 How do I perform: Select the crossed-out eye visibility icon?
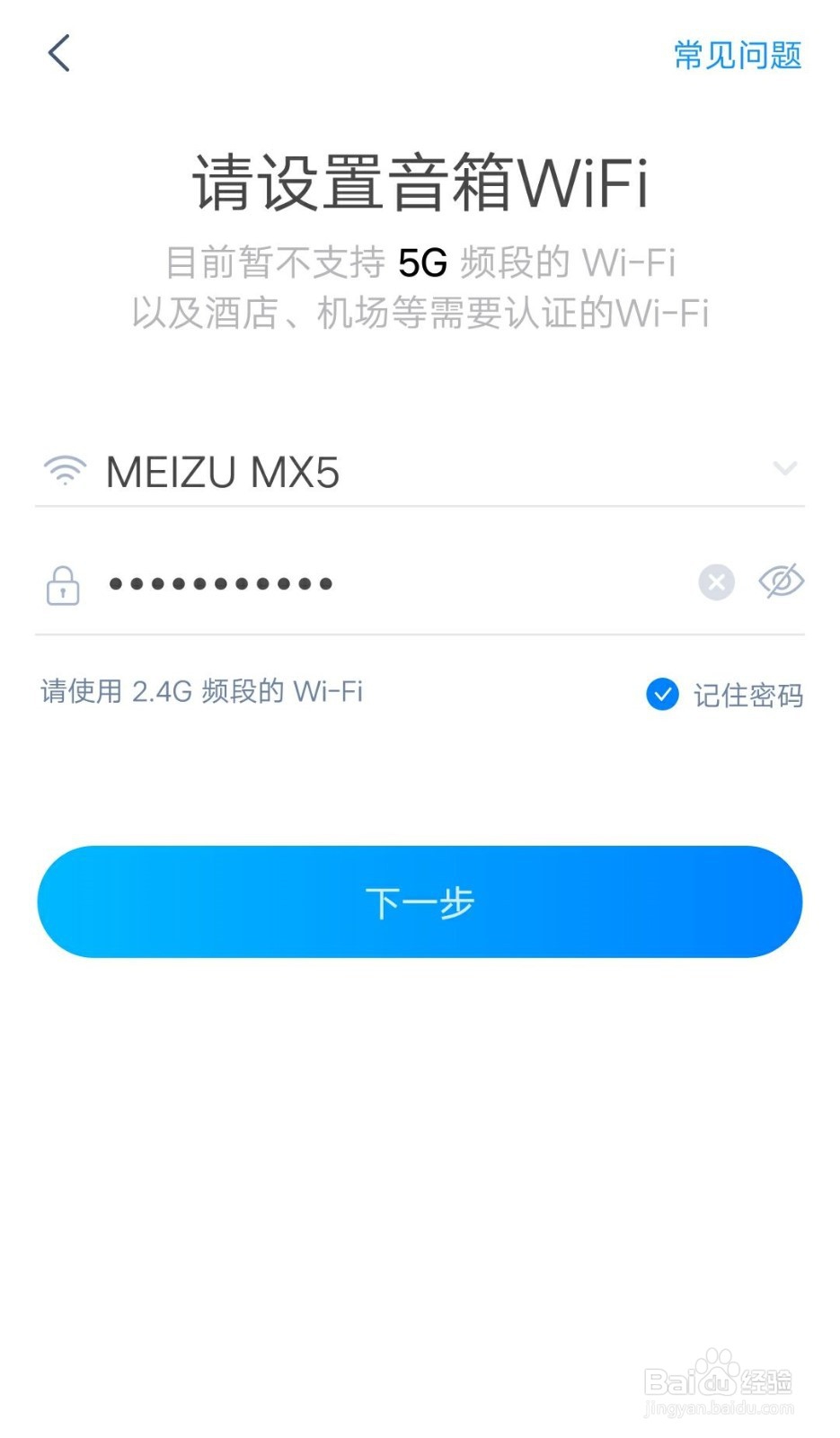click(x=780, y=582)
